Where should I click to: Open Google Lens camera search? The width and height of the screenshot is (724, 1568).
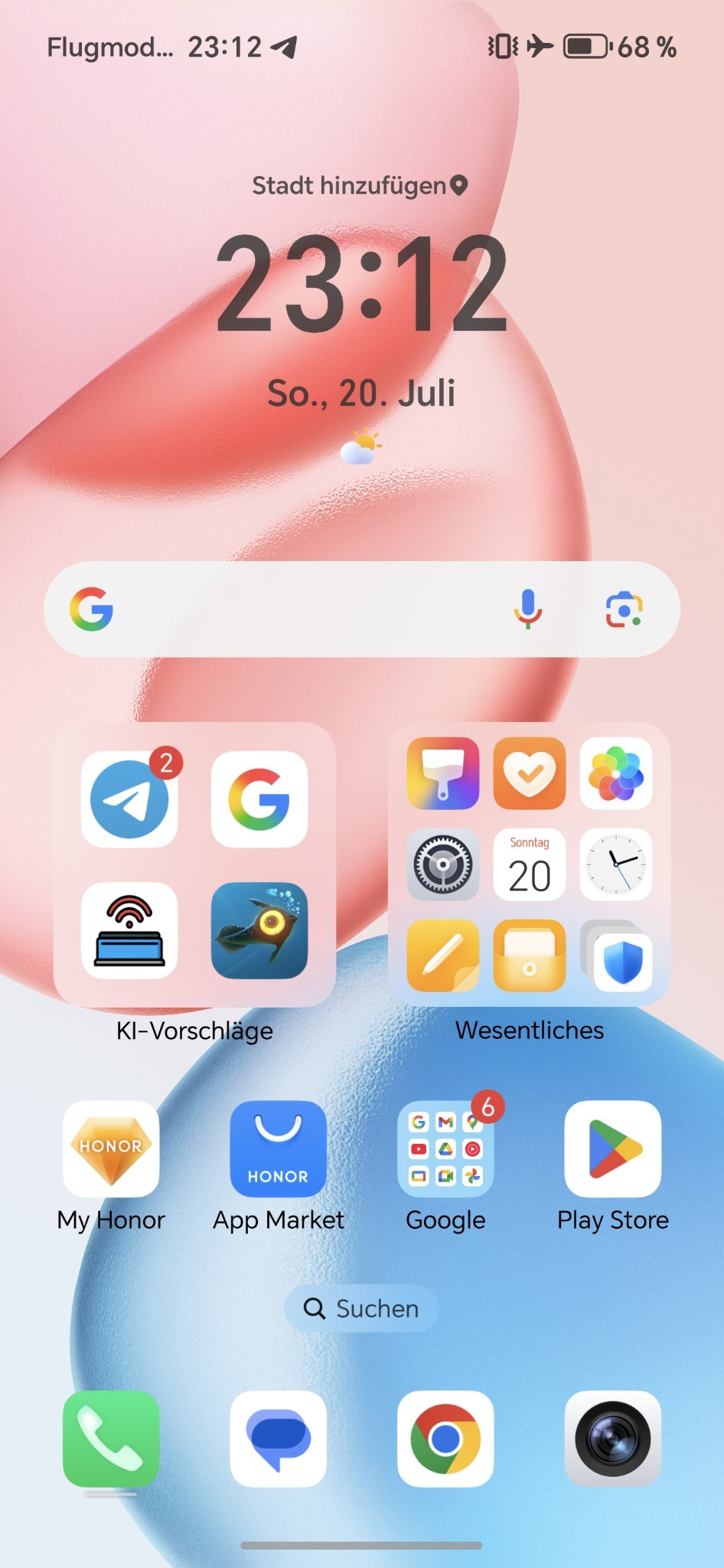[624, 609]
